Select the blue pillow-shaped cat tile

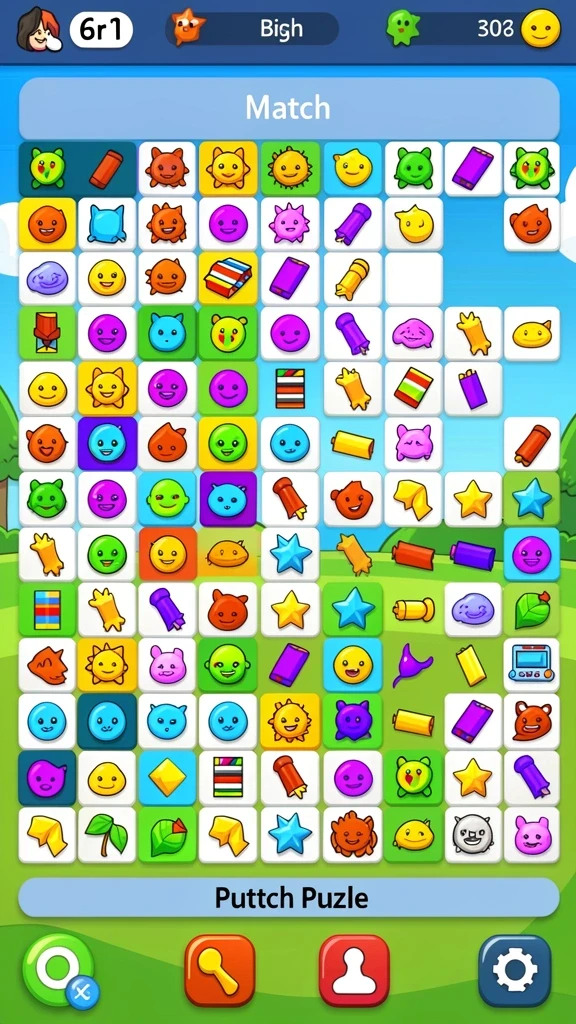point(107,224)
